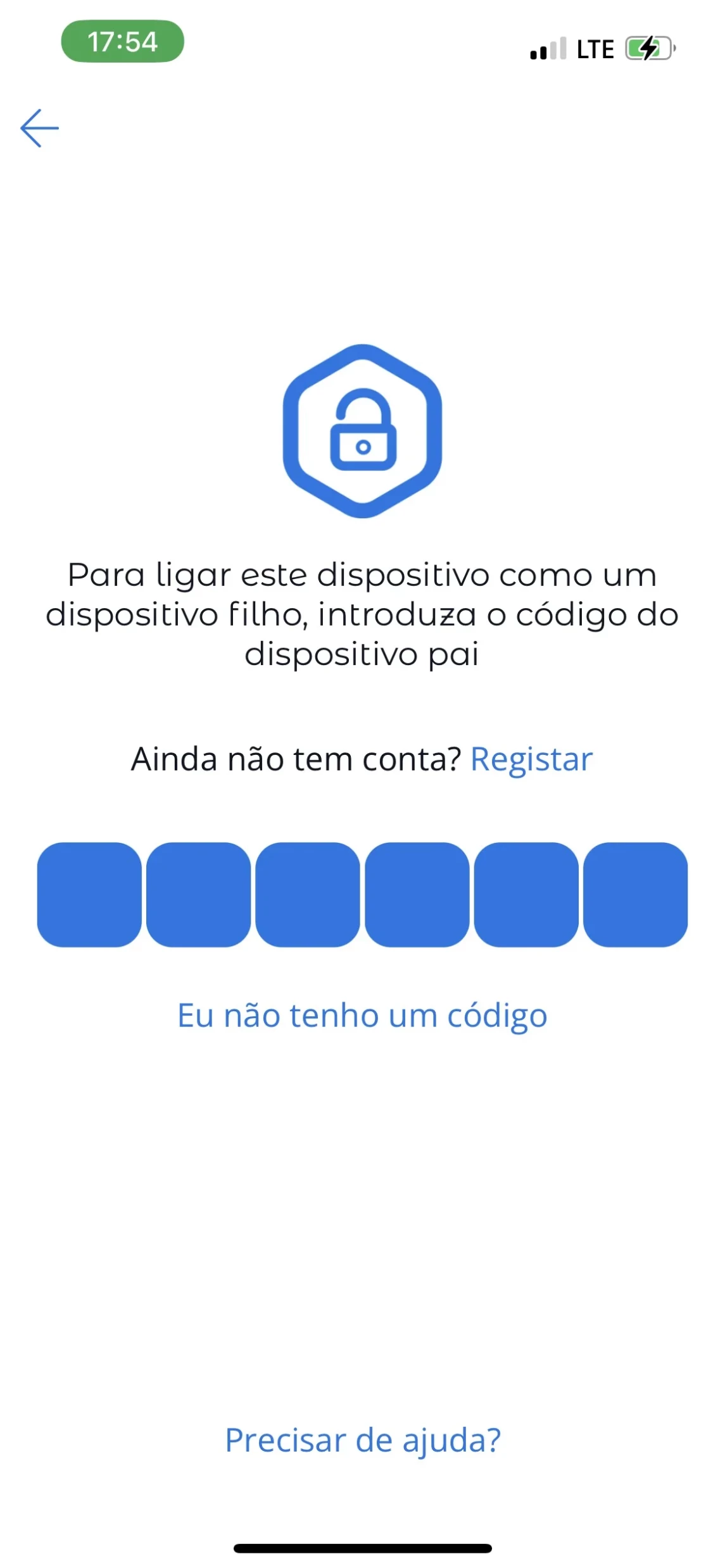Image resolution: width=725 pixels, height=1568 pixels.
Task: Select the second code digit box
Action: click(x=198, y=894)
